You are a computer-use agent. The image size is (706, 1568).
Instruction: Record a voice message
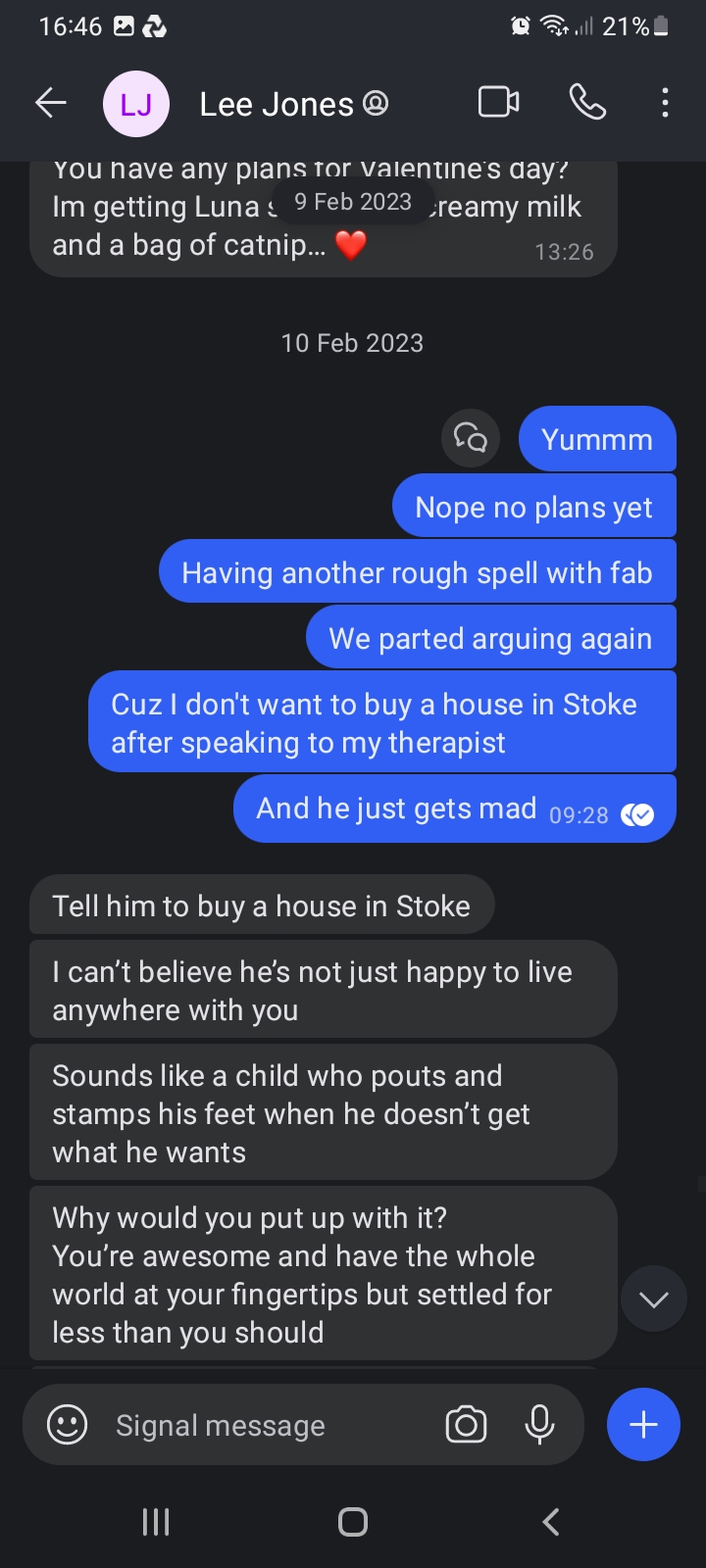click(539, 1425)
